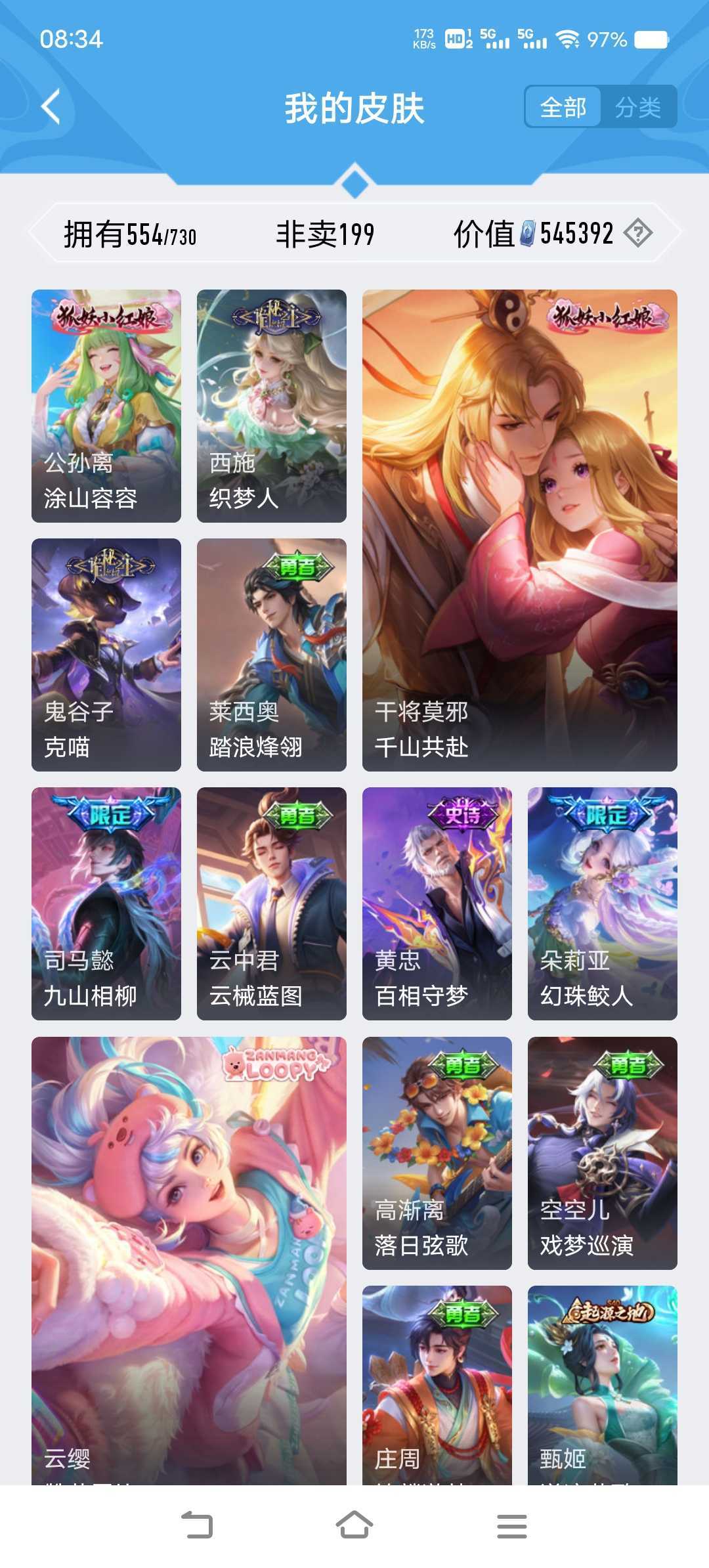
Task: Open the large 云缨 Loopy skin card
Action: click(189, 1261)
